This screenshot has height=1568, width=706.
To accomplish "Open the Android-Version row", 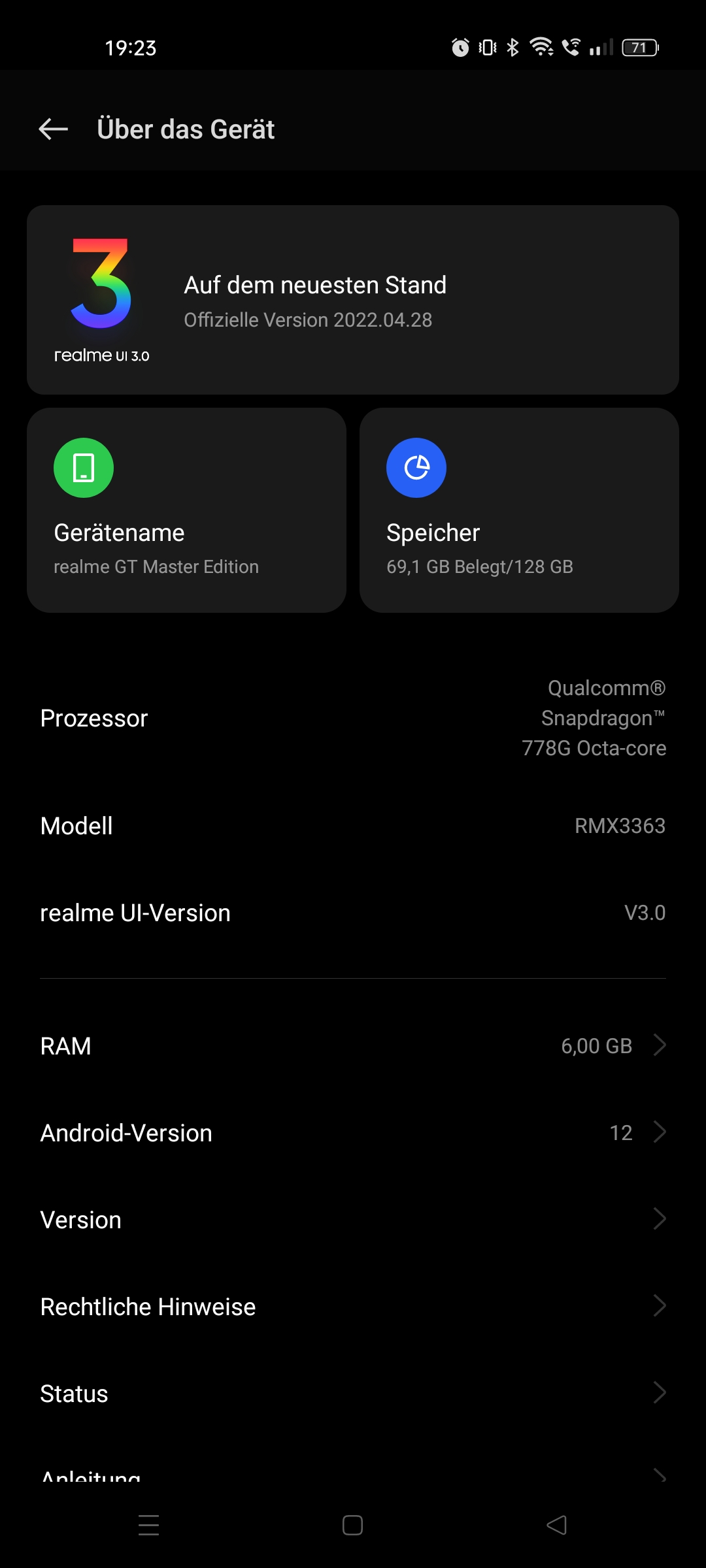I will (x=353, y=1132).
